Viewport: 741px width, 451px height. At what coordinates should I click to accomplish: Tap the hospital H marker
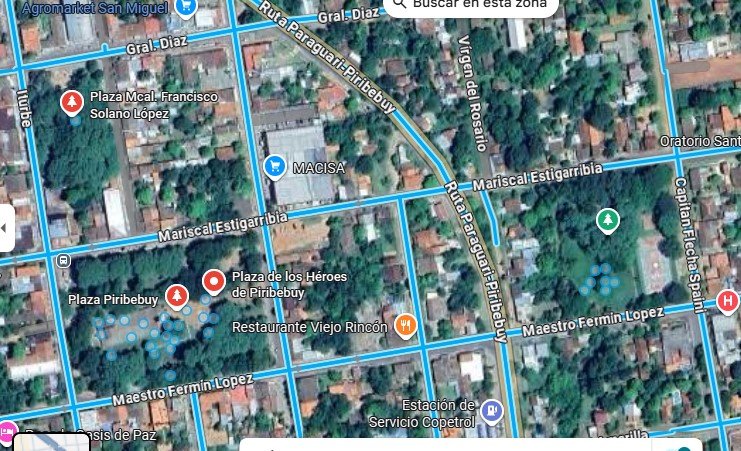(728, 301)
